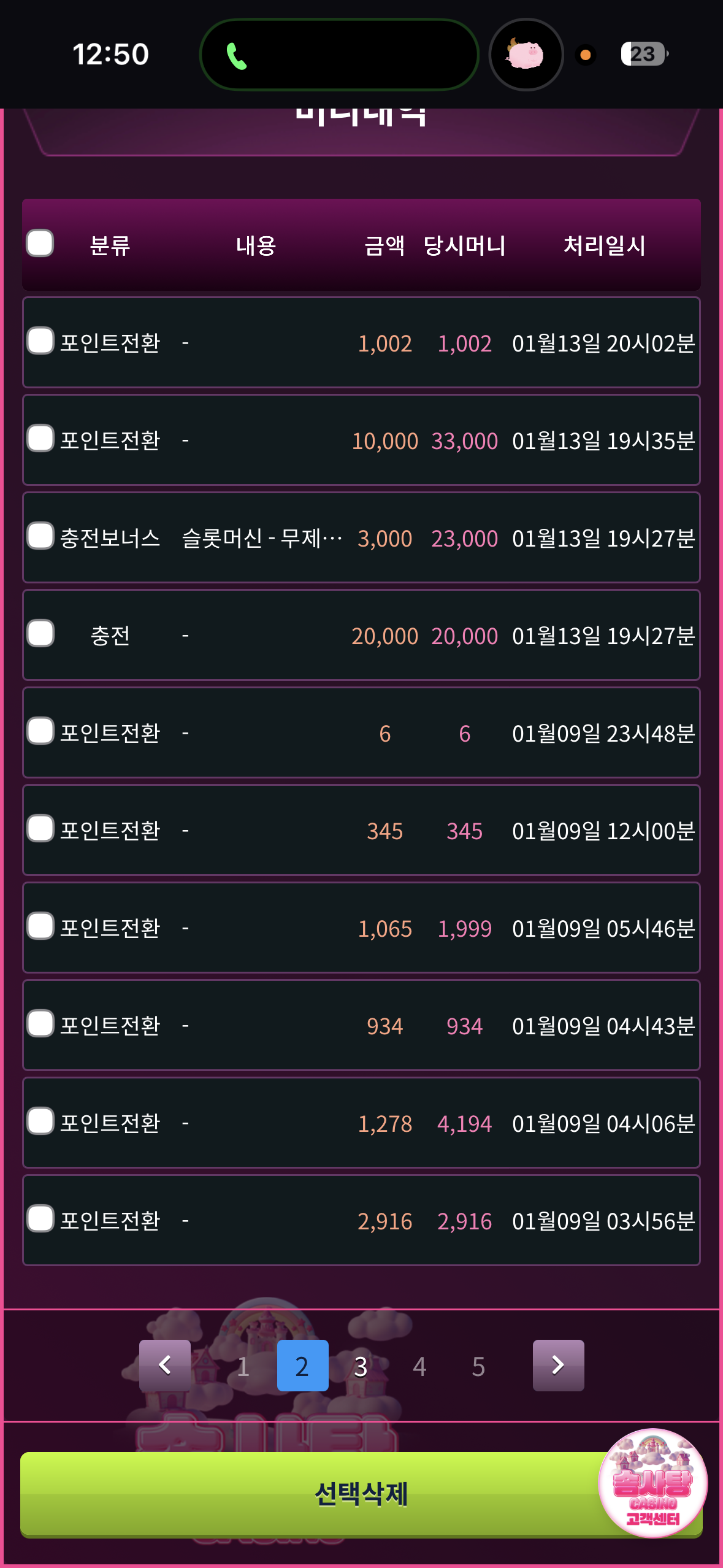723x1568 pixels.
Task: Check the 10,000 포인트전환 row checkbox
Action: (40, 440)
